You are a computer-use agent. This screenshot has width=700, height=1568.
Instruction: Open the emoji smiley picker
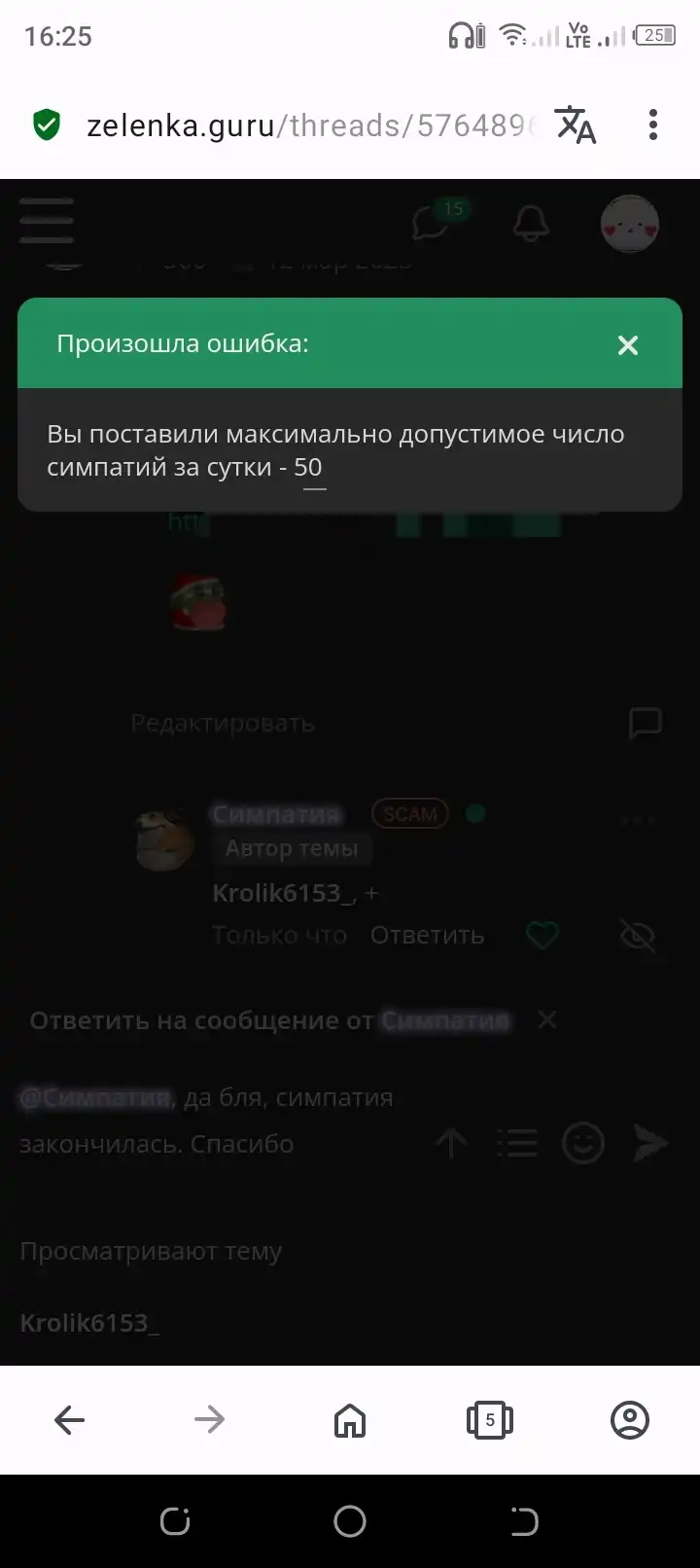pyautogui.click(x=583, y=1143)
